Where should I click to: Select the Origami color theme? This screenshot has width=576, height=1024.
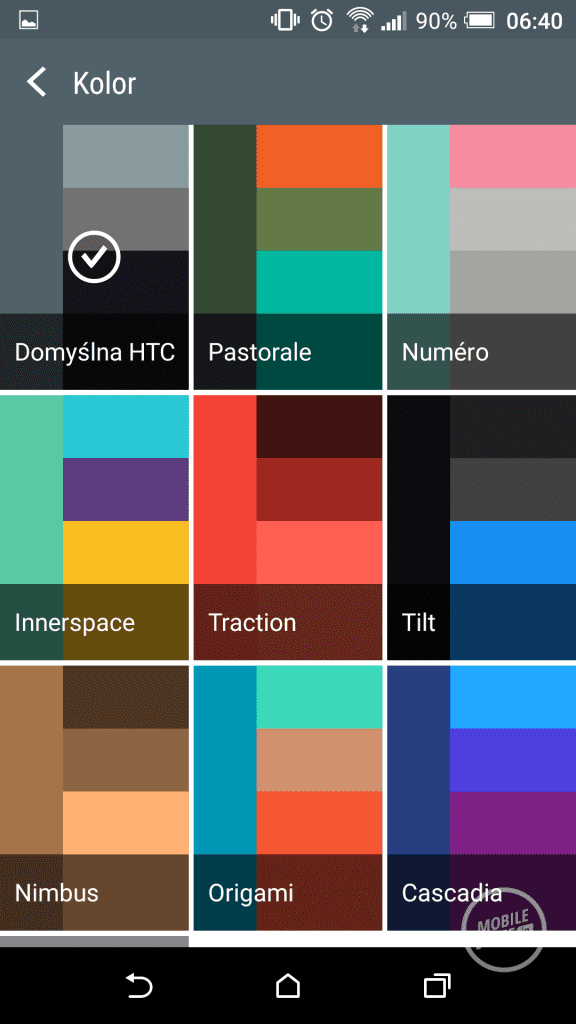click(x=288, y=798)
